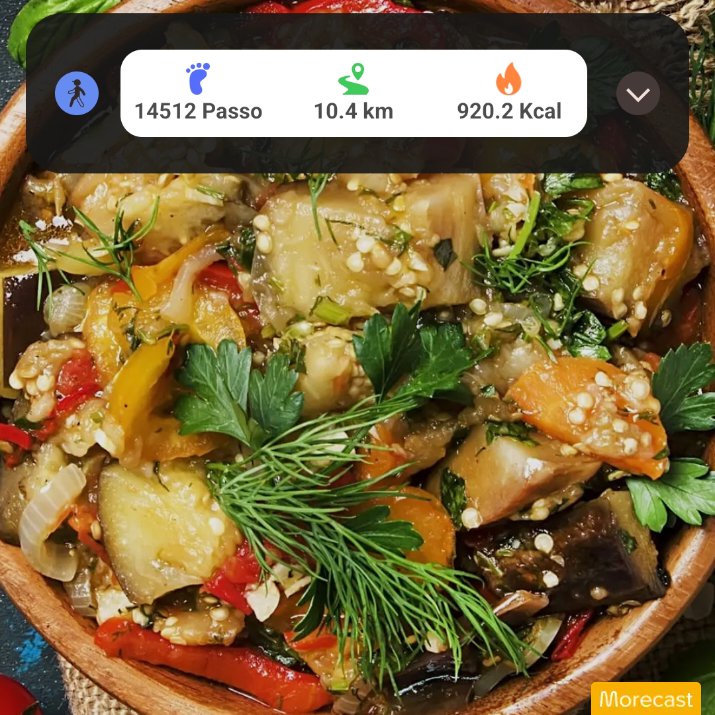Tap the blue walking person icon
Image resolution: width=715 pixels, height=715 pixels.
(77, 93)
